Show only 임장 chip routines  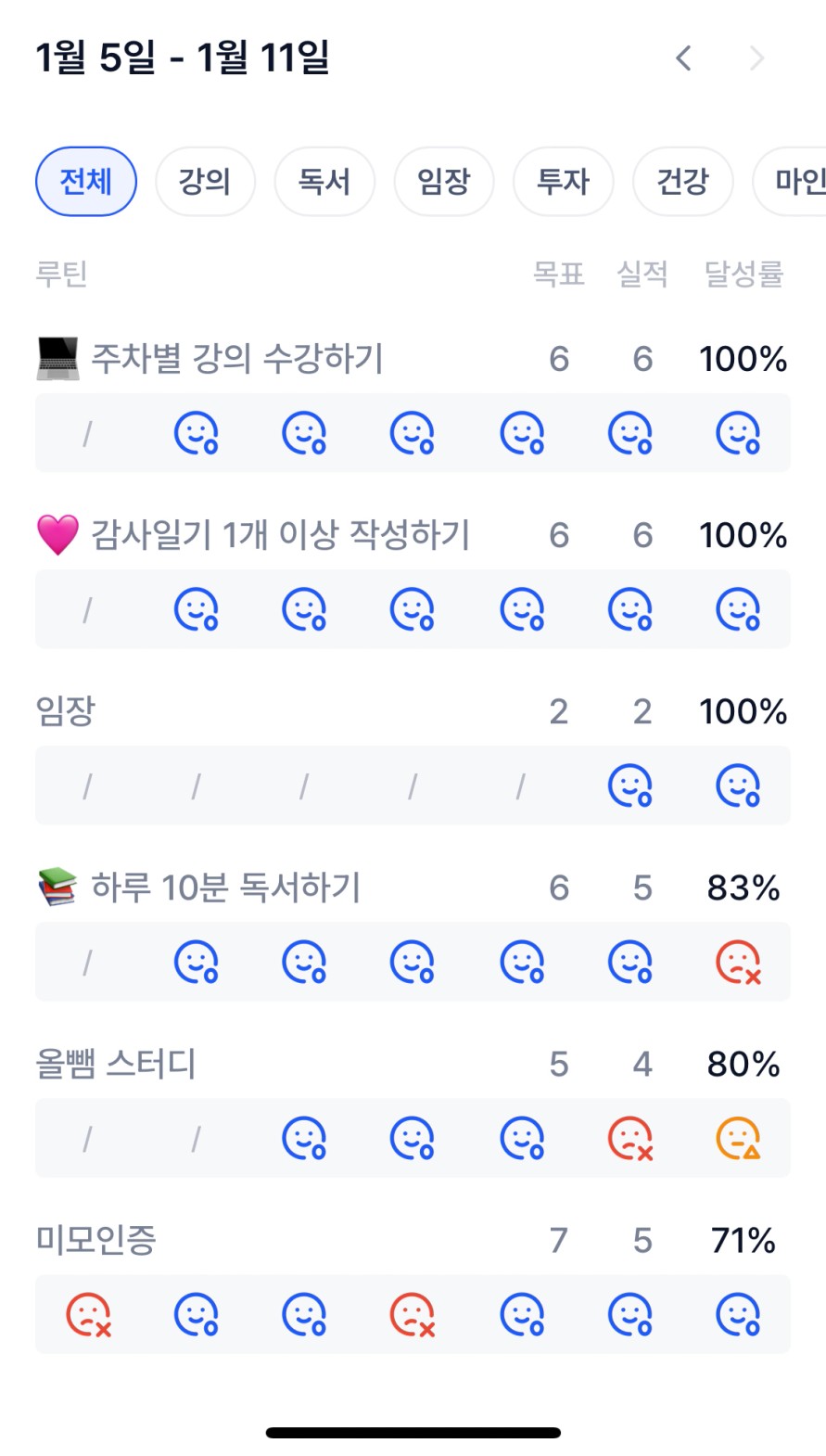click(444, 181)
